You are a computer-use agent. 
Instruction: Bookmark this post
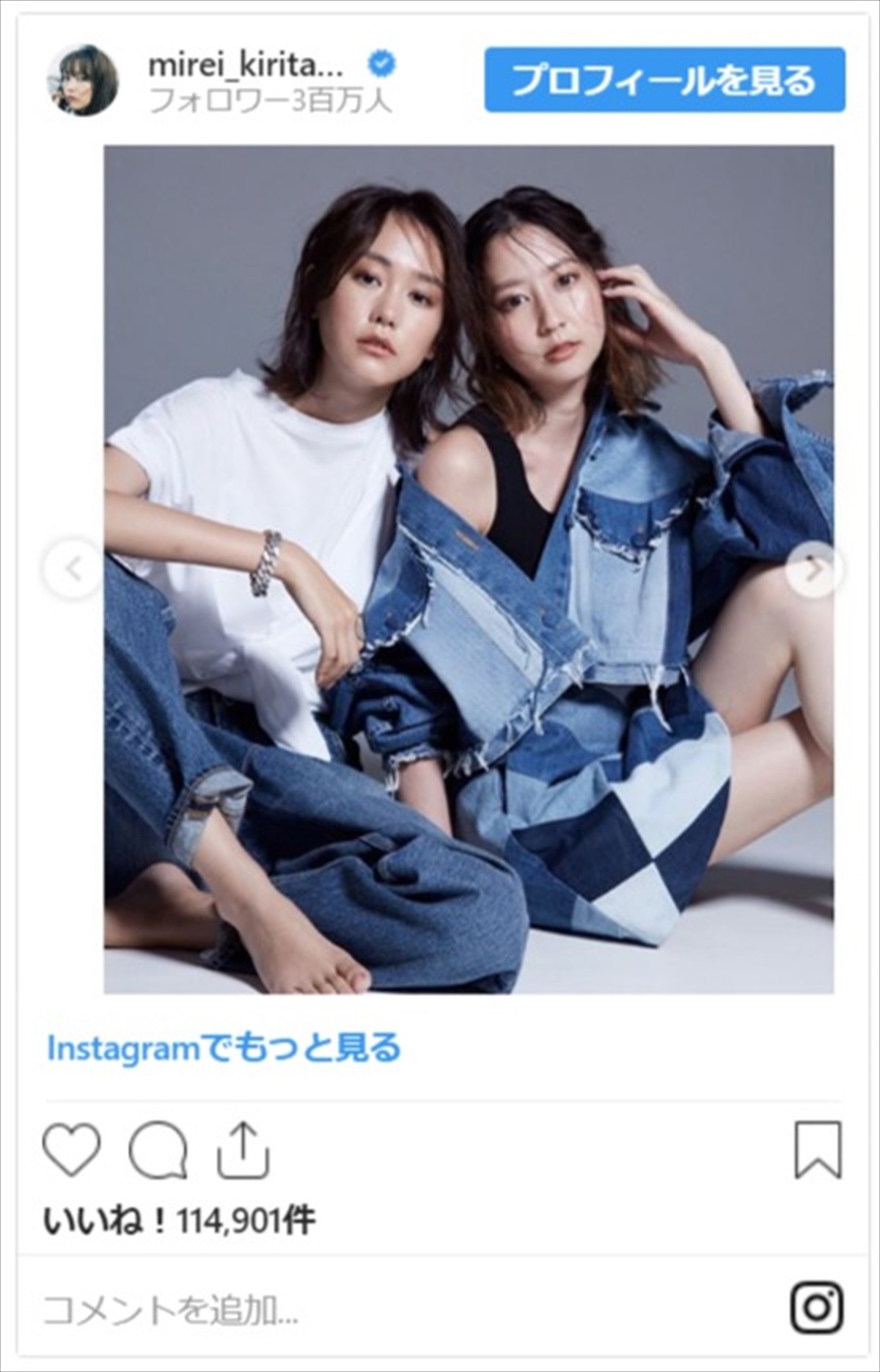click(x=818, y=1149)
